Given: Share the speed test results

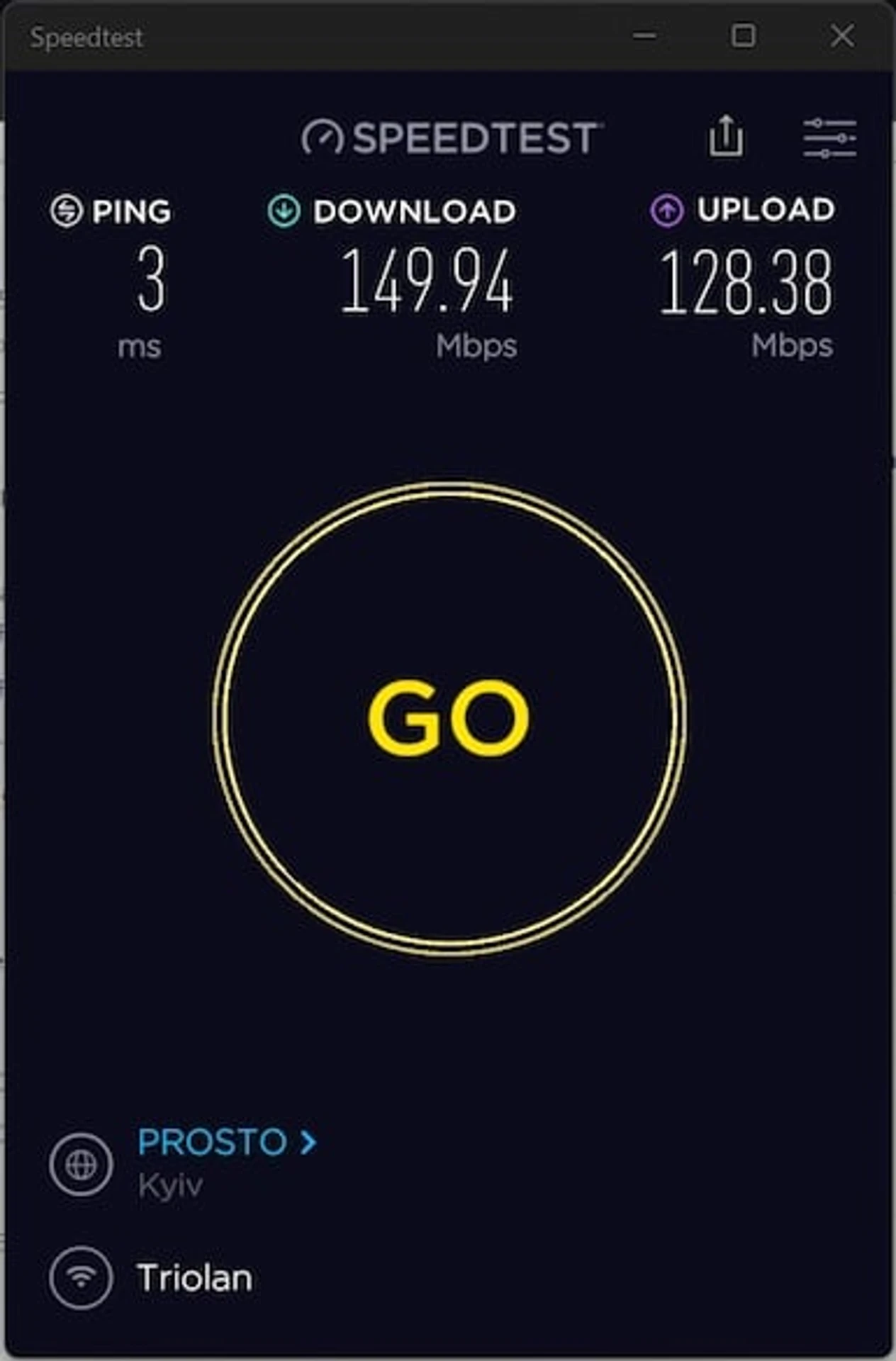Looking at the screenshot, I should 726,136.
